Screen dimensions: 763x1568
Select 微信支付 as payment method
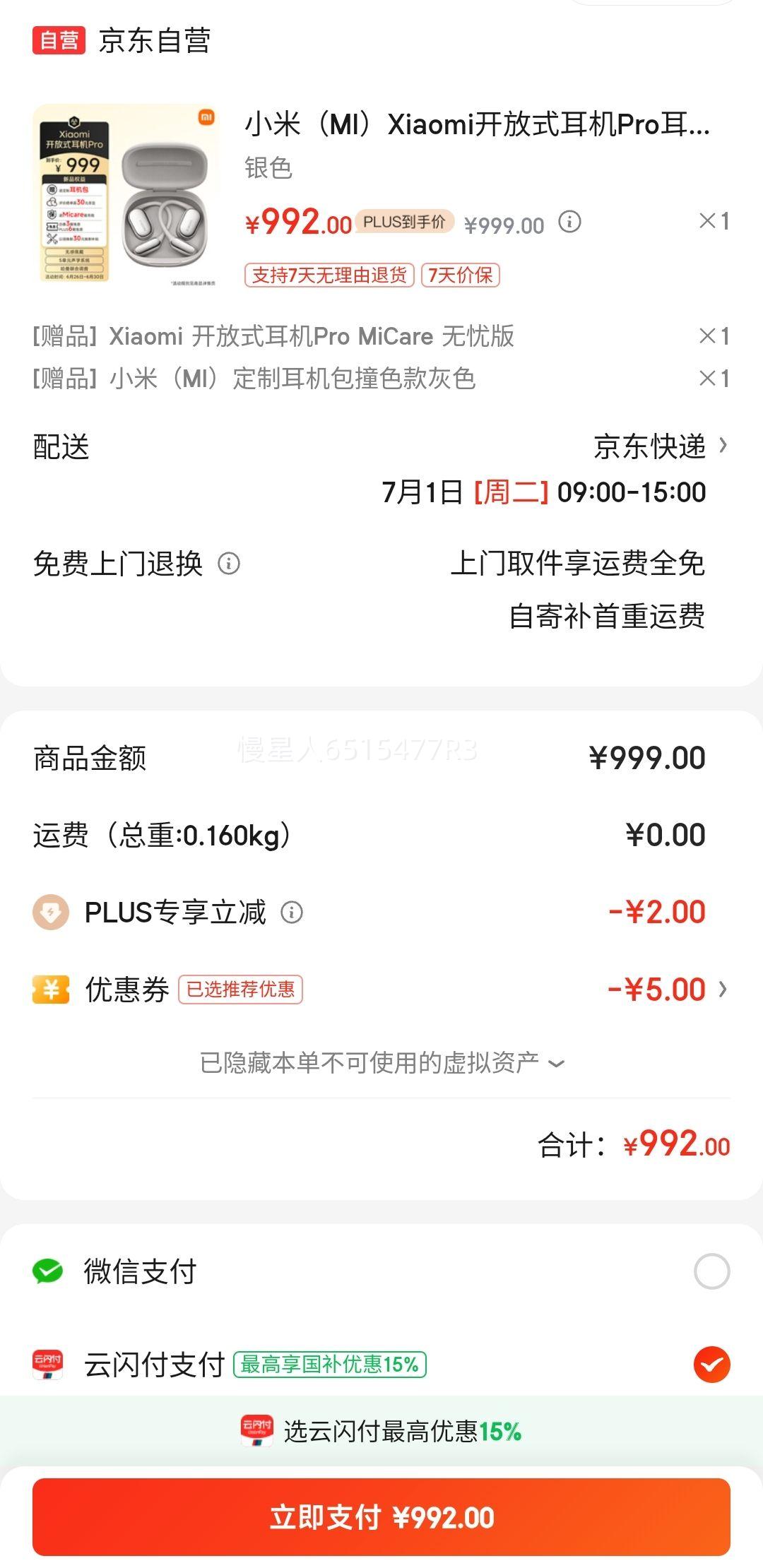381,1271
